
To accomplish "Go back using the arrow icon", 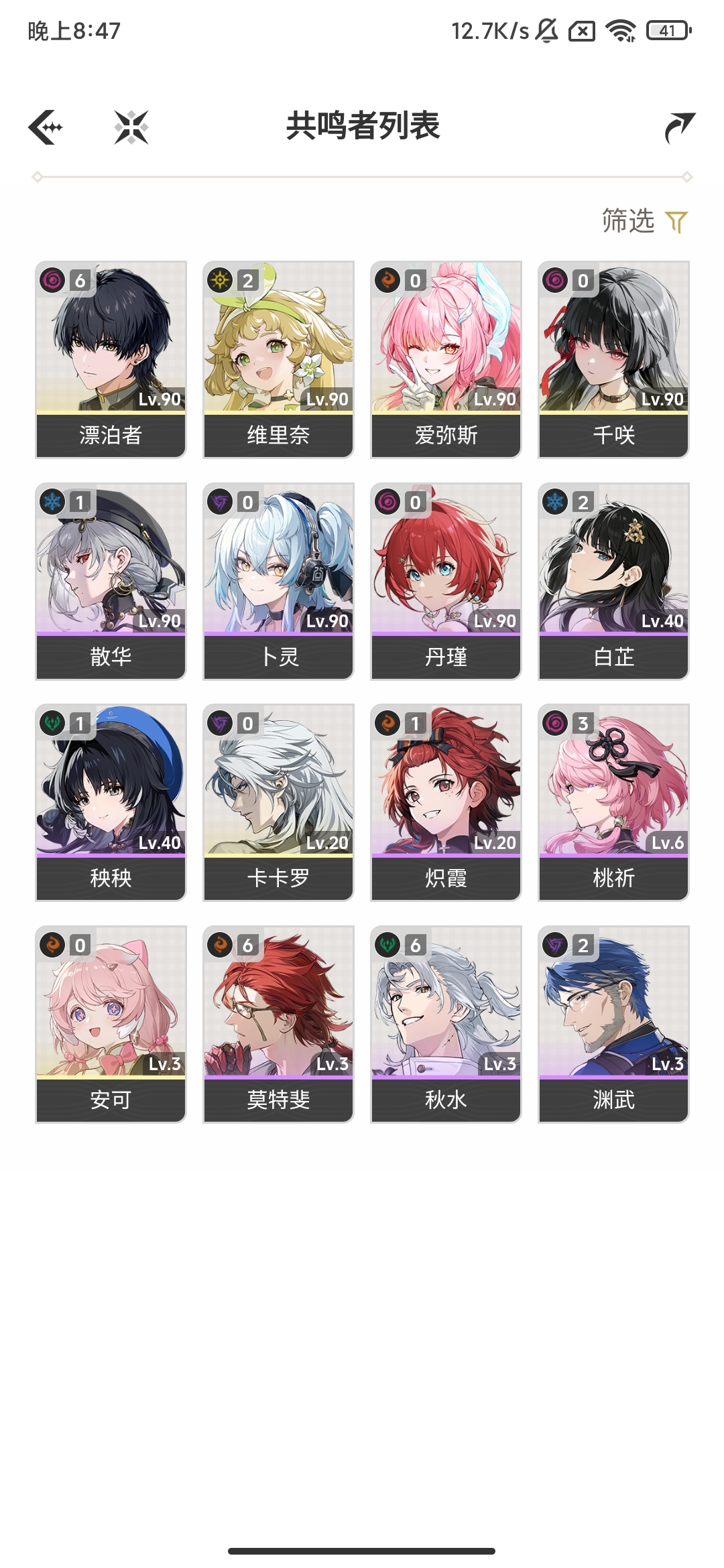I will click(x=46, y=127).
